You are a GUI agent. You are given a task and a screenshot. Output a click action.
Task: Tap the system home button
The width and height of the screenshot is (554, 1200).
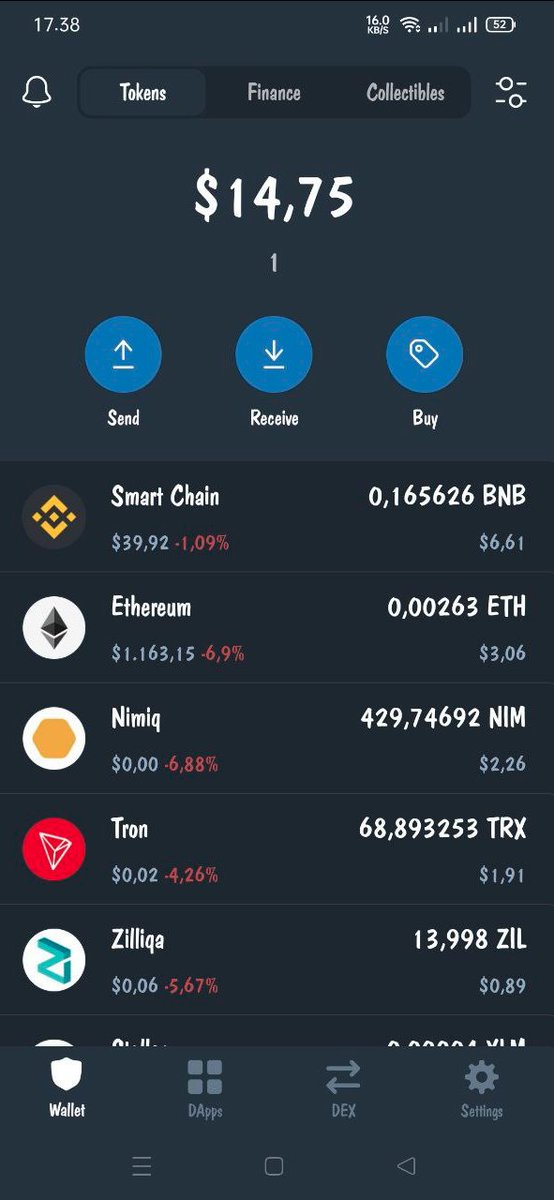click(274, 1166)
